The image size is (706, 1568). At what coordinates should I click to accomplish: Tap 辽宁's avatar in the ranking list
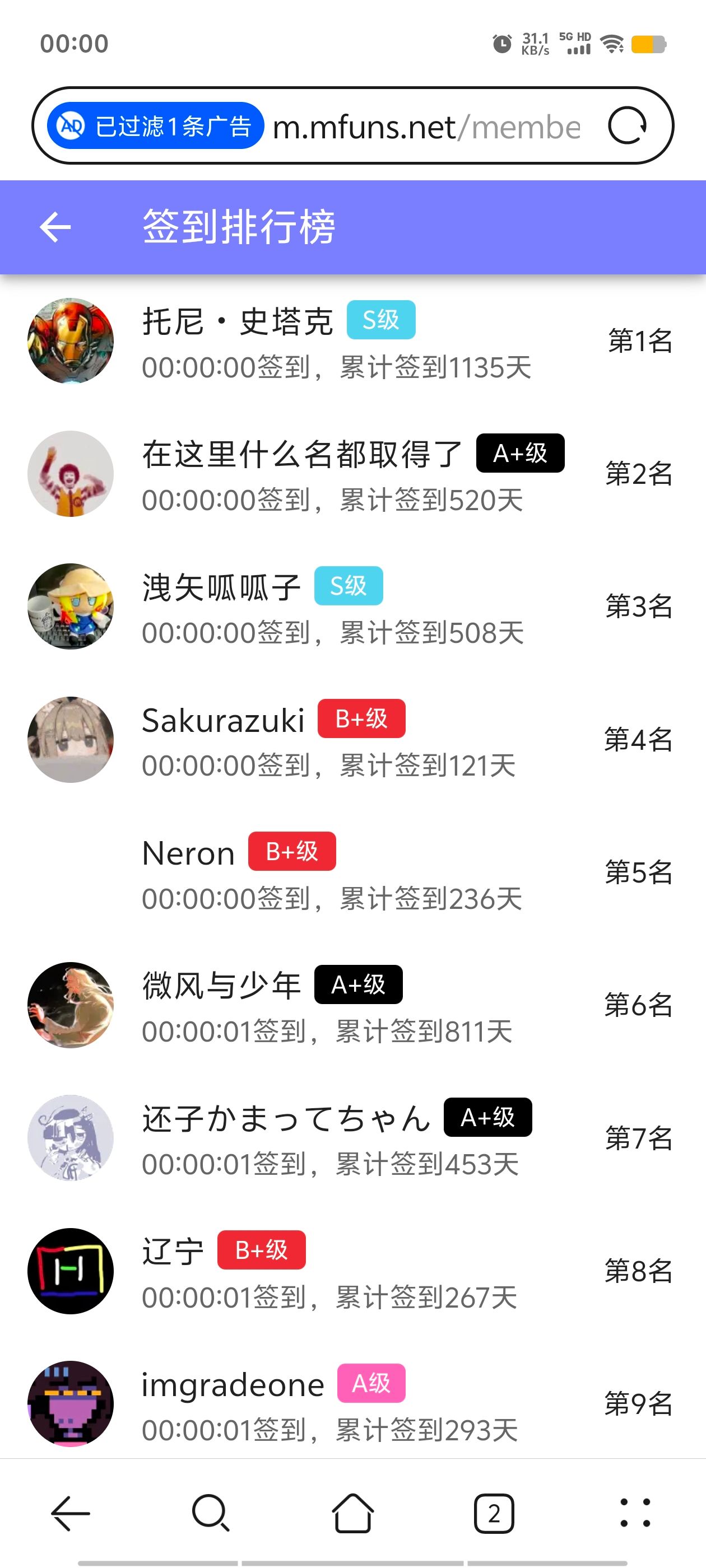coord(71,1272)
